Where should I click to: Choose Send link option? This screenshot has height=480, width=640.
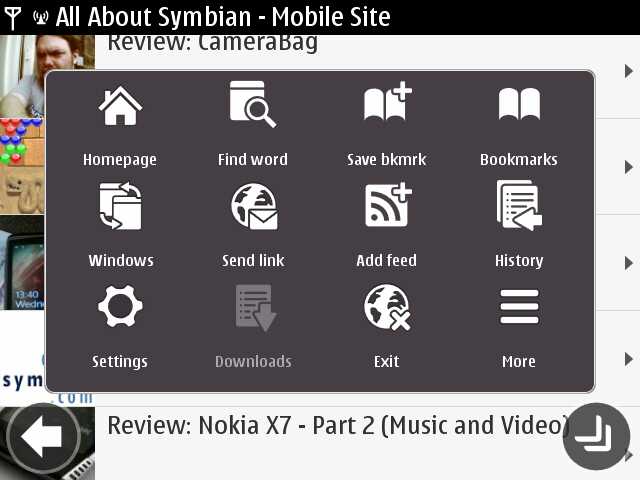pos(252,224)
